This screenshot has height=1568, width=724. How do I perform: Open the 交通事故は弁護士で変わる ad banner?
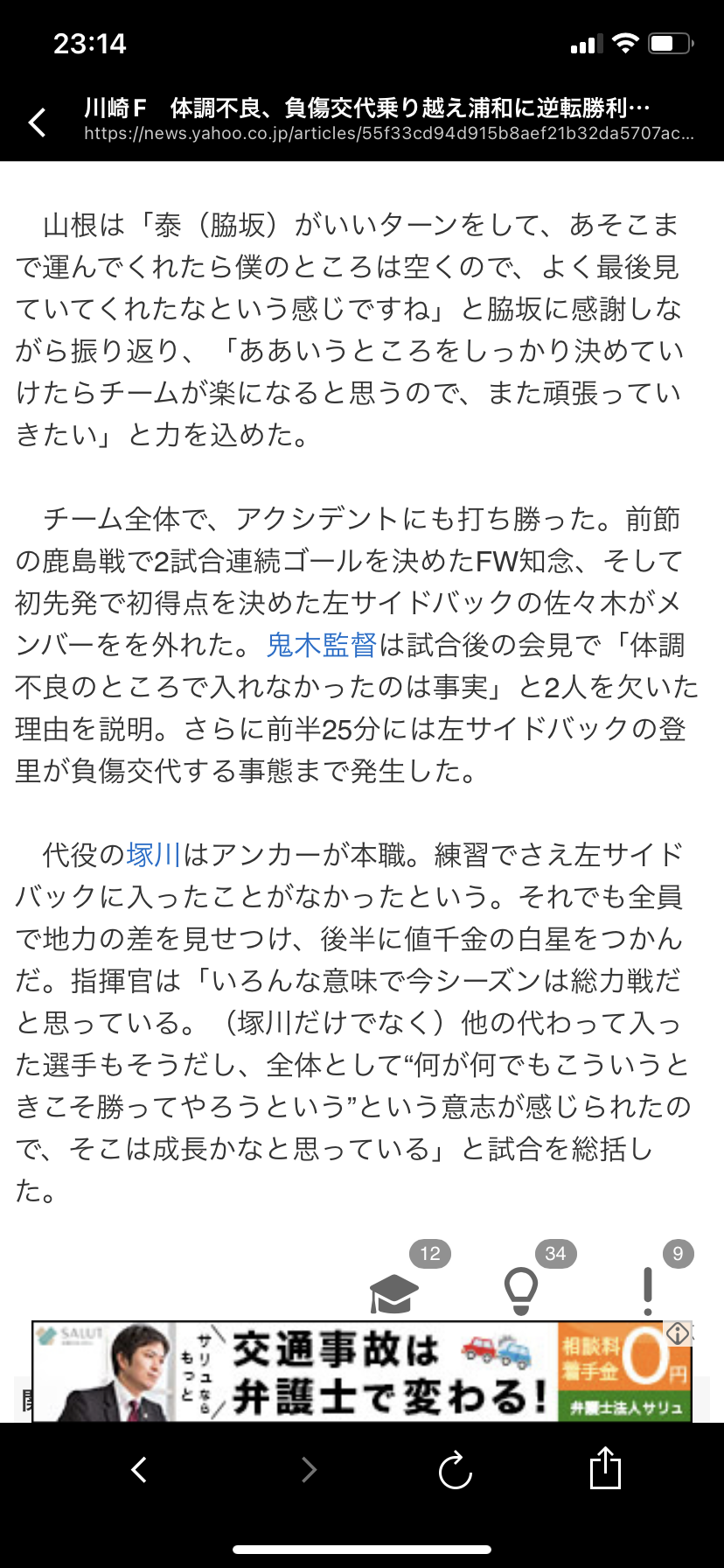362,1371
